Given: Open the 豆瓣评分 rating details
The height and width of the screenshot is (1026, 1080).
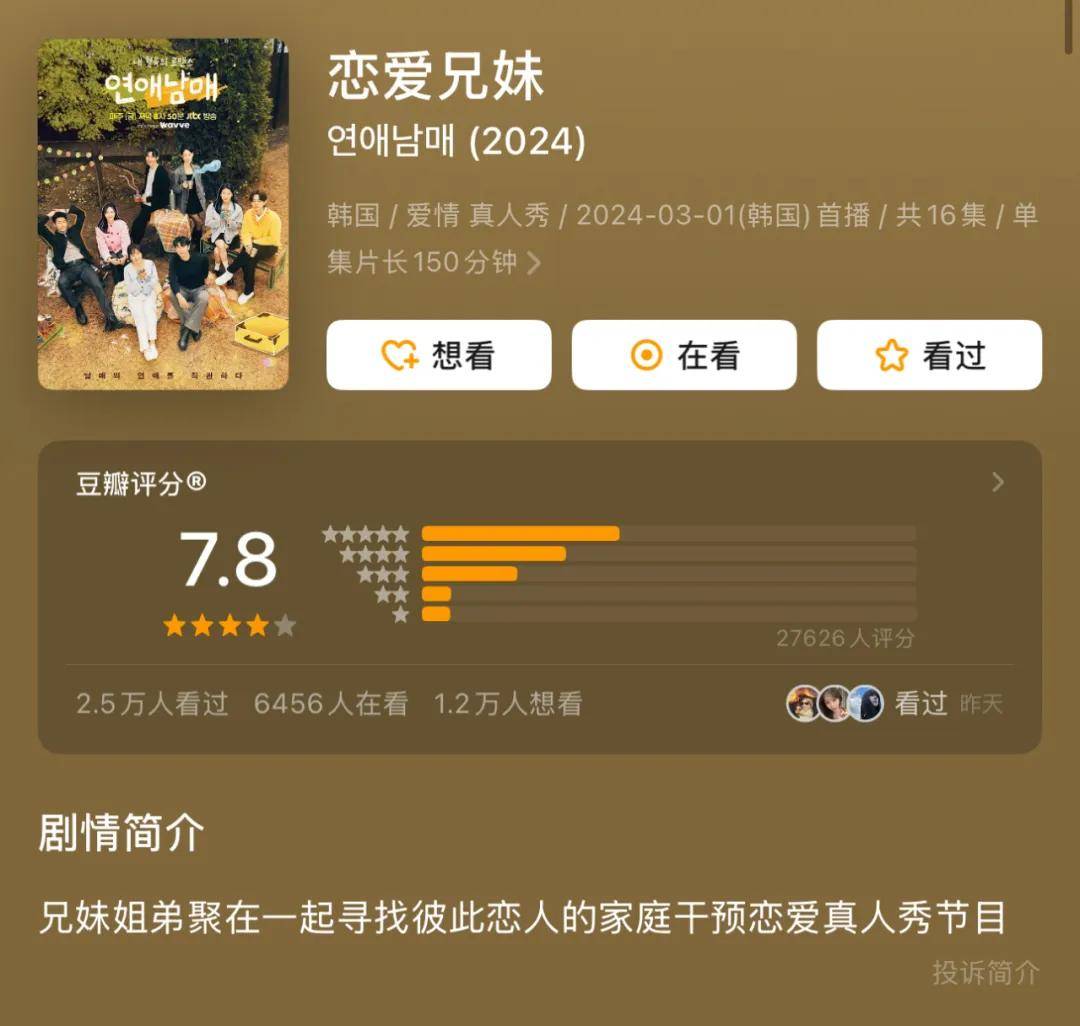Looking at the screenshot, I should pyautogui.click(x=997, y=483).
